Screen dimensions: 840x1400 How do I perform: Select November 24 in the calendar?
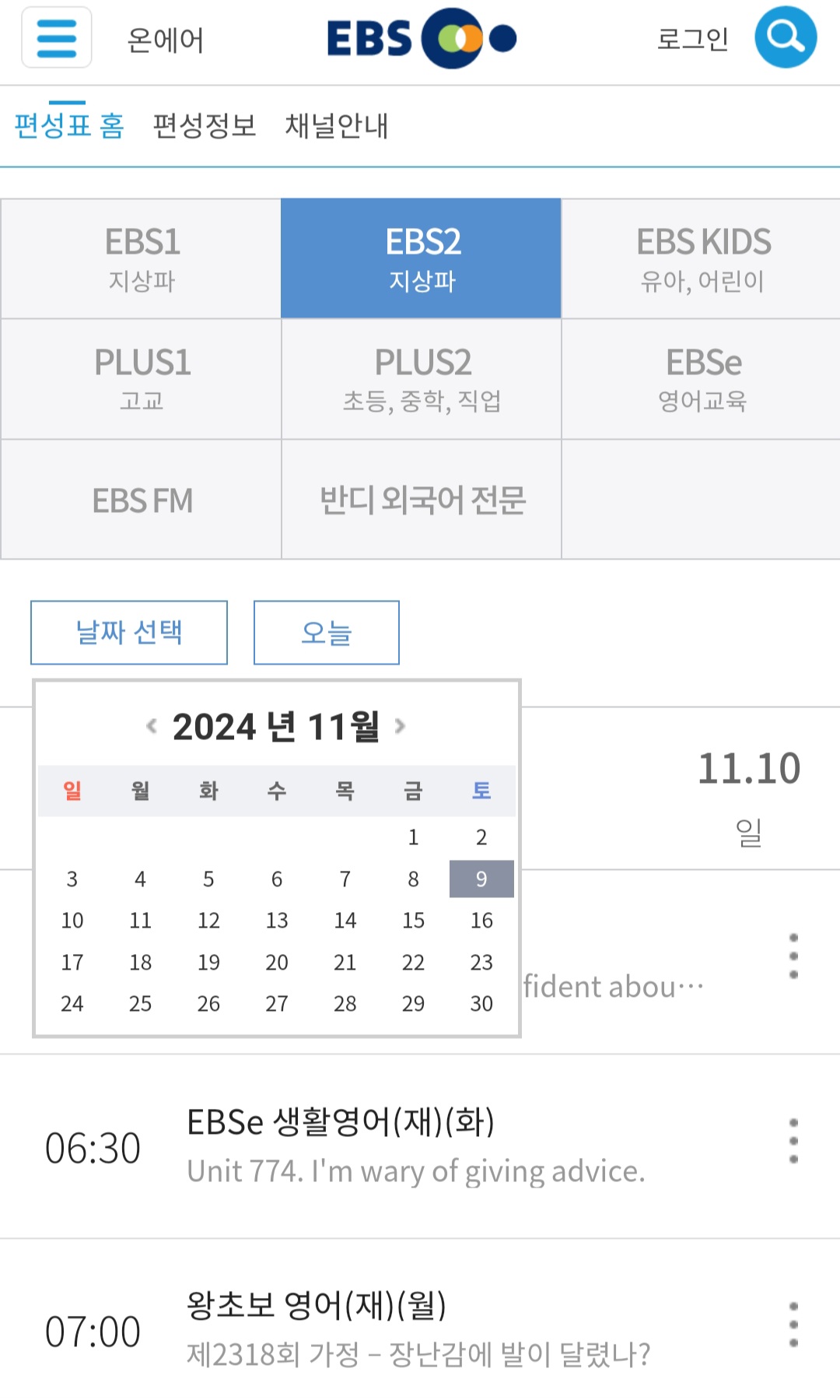pos(72,1004)
